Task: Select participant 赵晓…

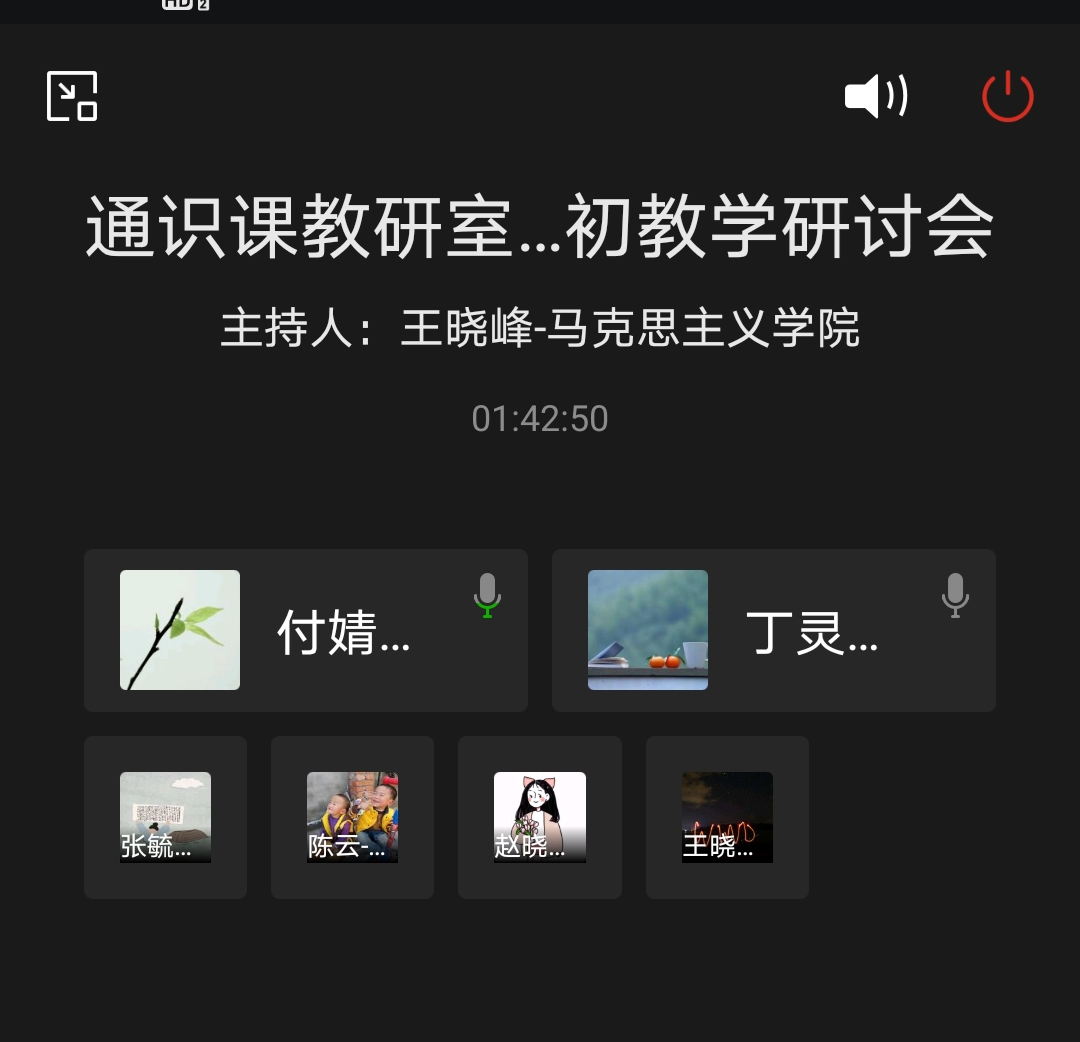Action: [540, 817]
